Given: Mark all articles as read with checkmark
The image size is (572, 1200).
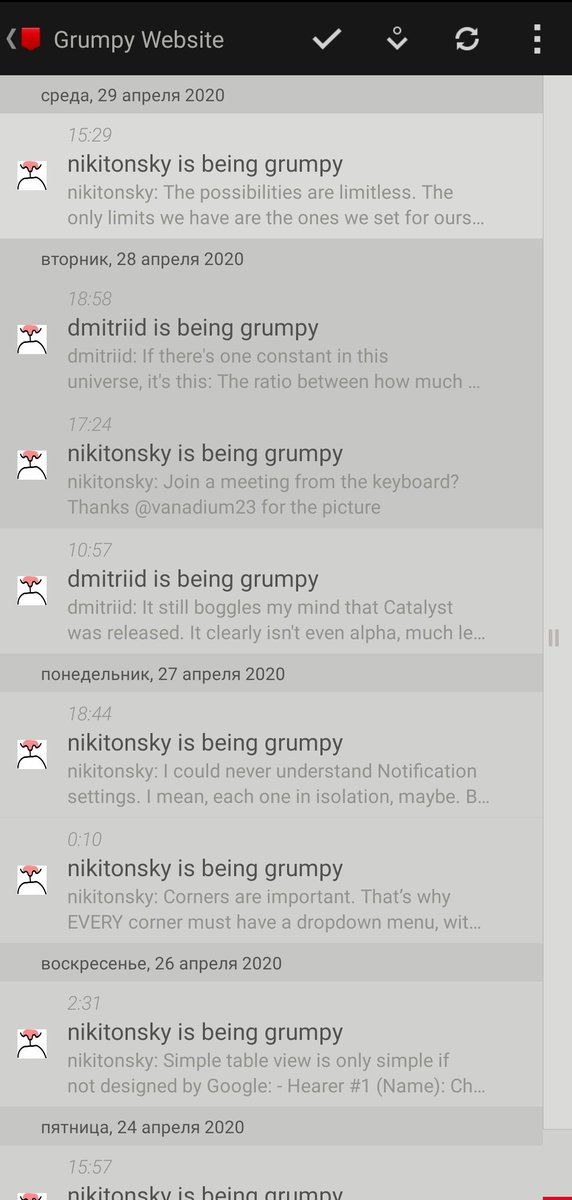Looking at the screenshot, I should pos(327,39).
